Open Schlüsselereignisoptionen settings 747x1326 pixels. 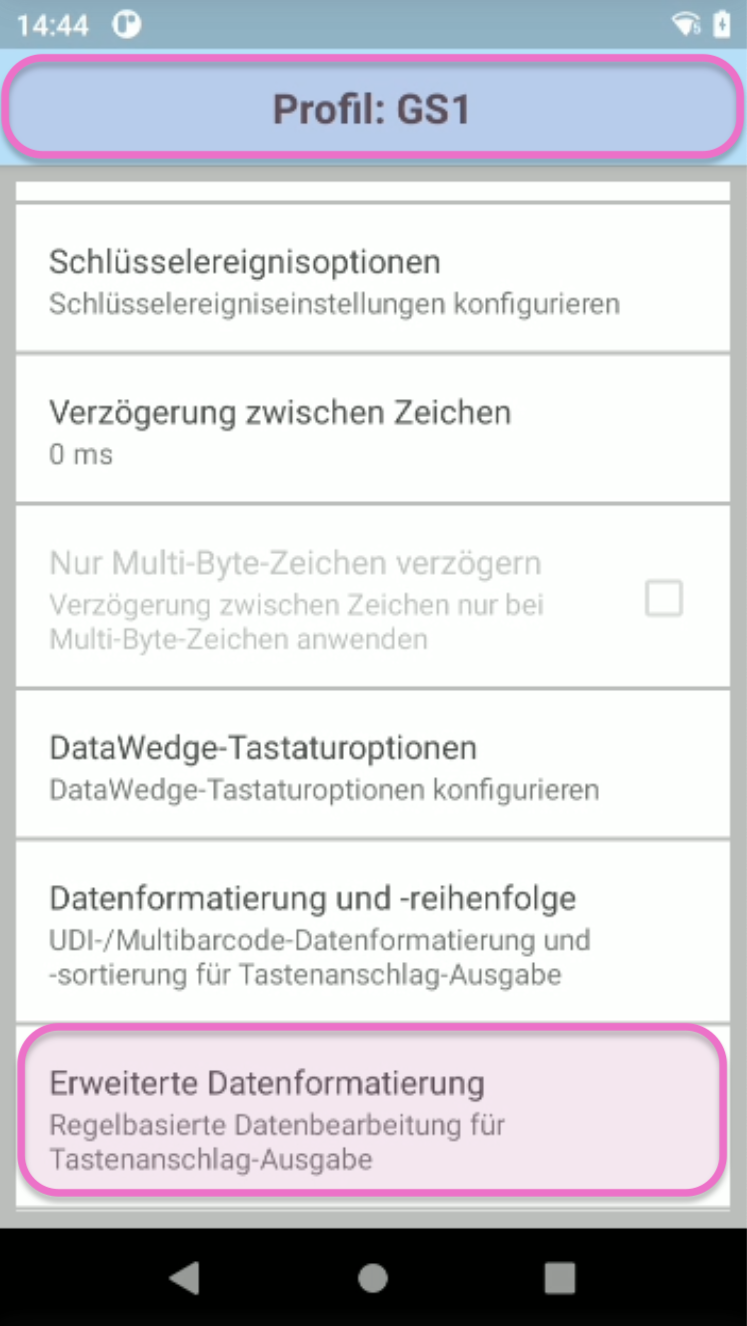point(372,280)
